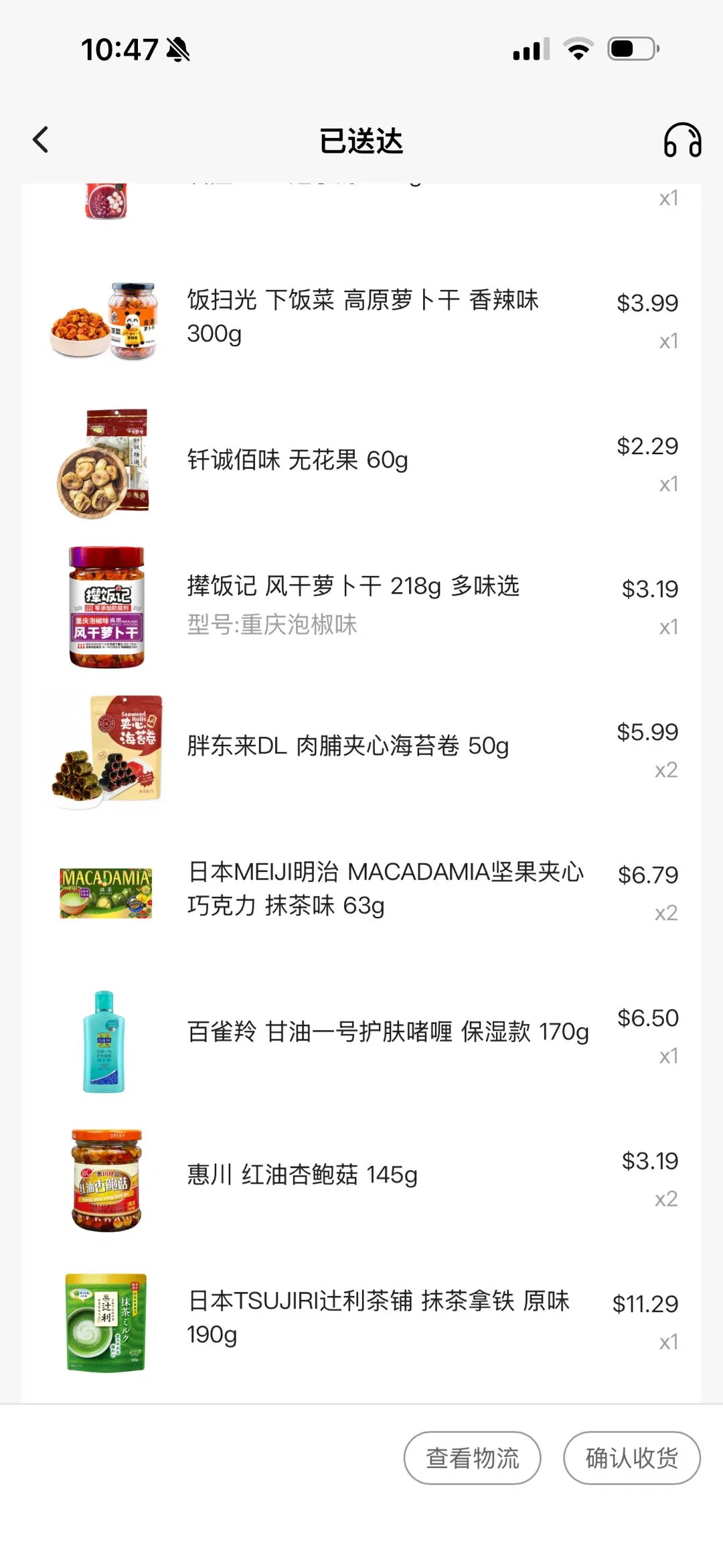This screenshot has height=1568, width=723.
Task: View 惠川 红油杏鲍菇 145g product
Action: 302,1175
